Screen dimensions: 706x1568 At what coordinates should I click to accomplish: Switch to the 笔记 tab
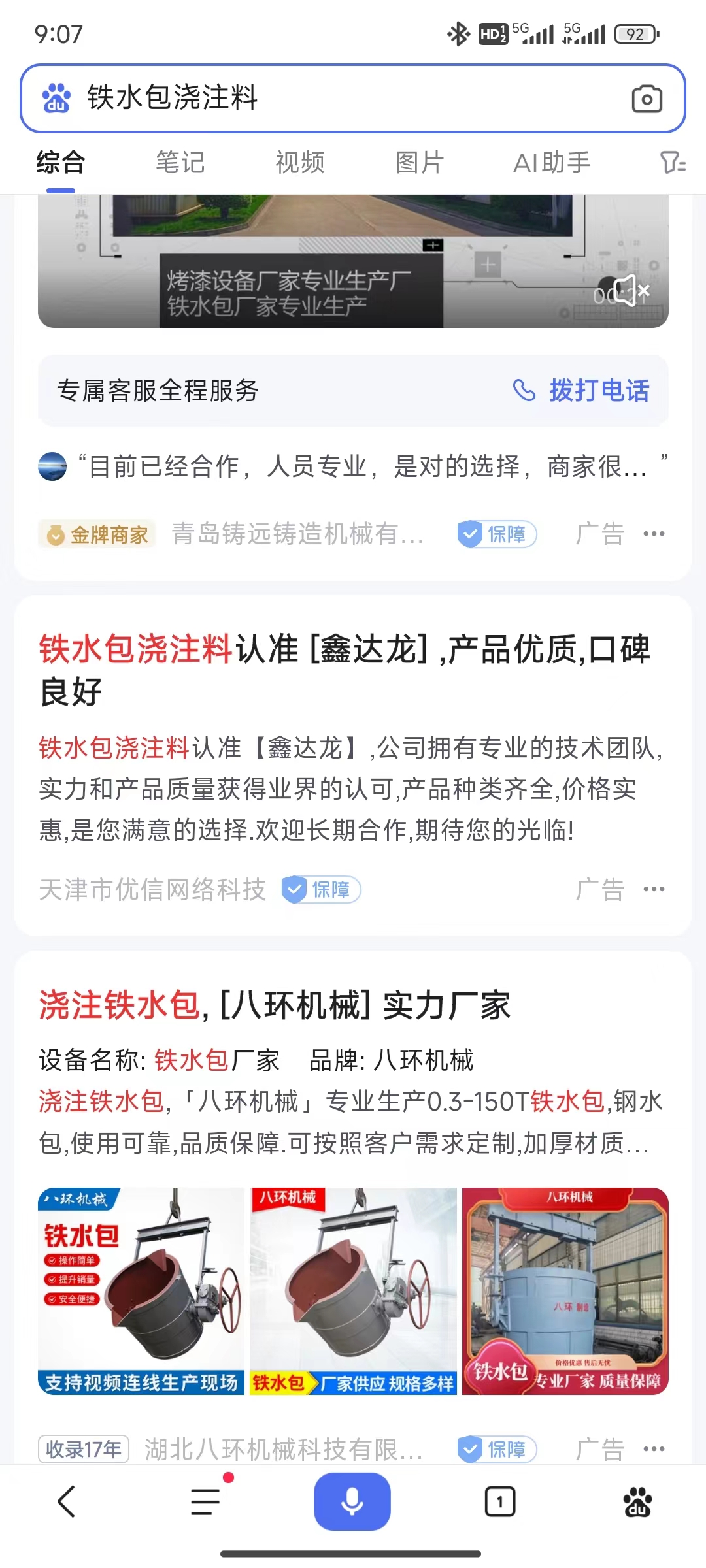point(180,163)
